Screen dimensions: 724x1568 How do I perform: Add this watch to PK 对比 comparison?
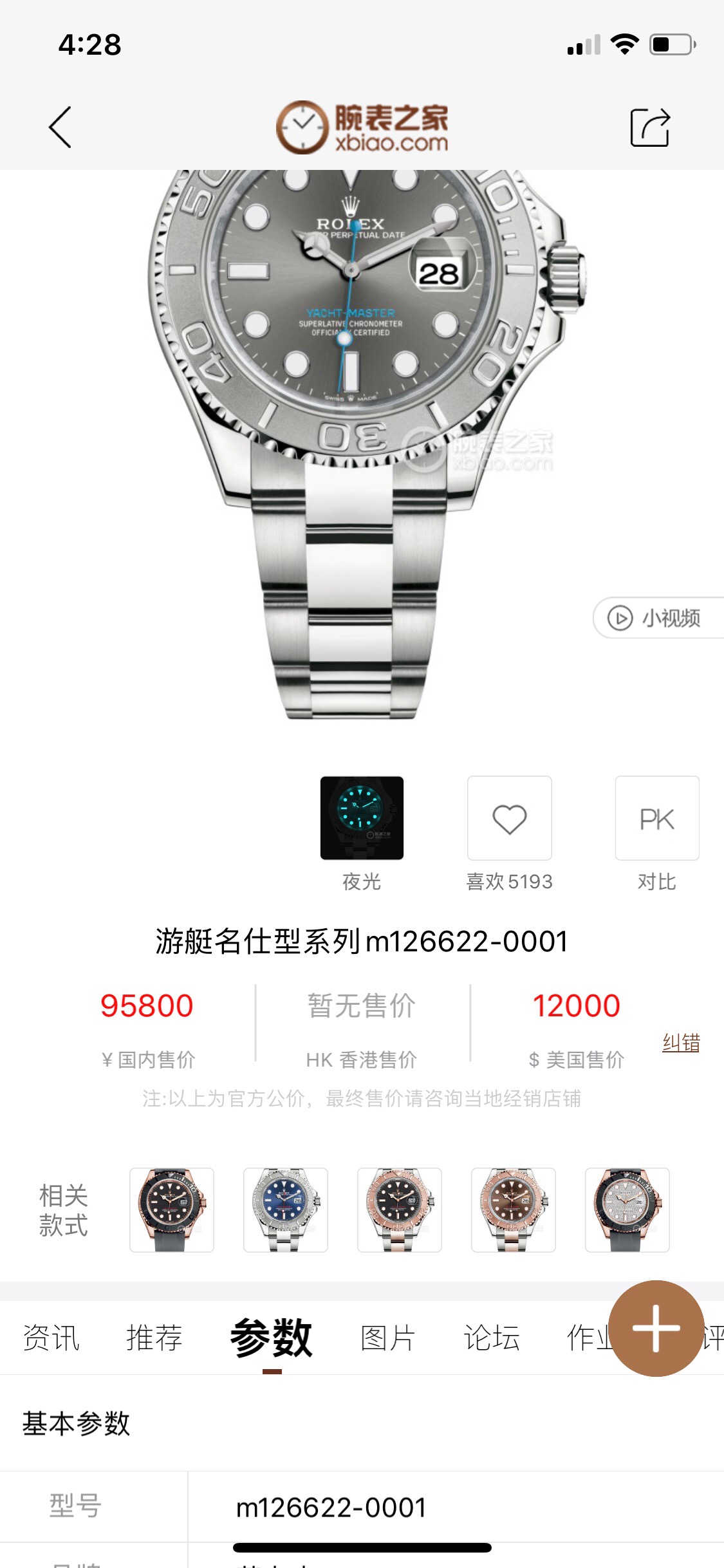pyautogui.click(x=656, y=818)
